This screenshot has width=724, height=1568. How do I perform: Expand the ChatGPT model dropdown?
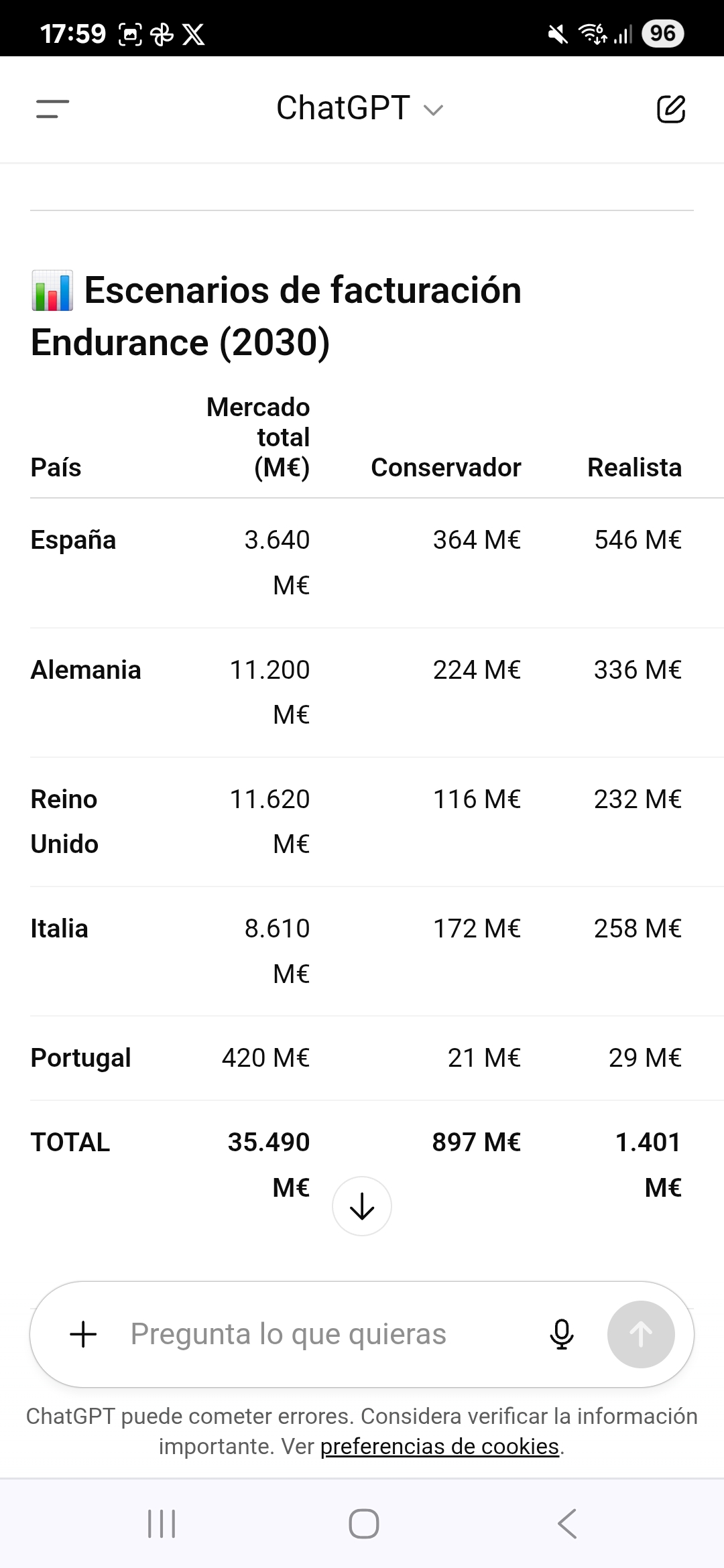click(360, 109)
